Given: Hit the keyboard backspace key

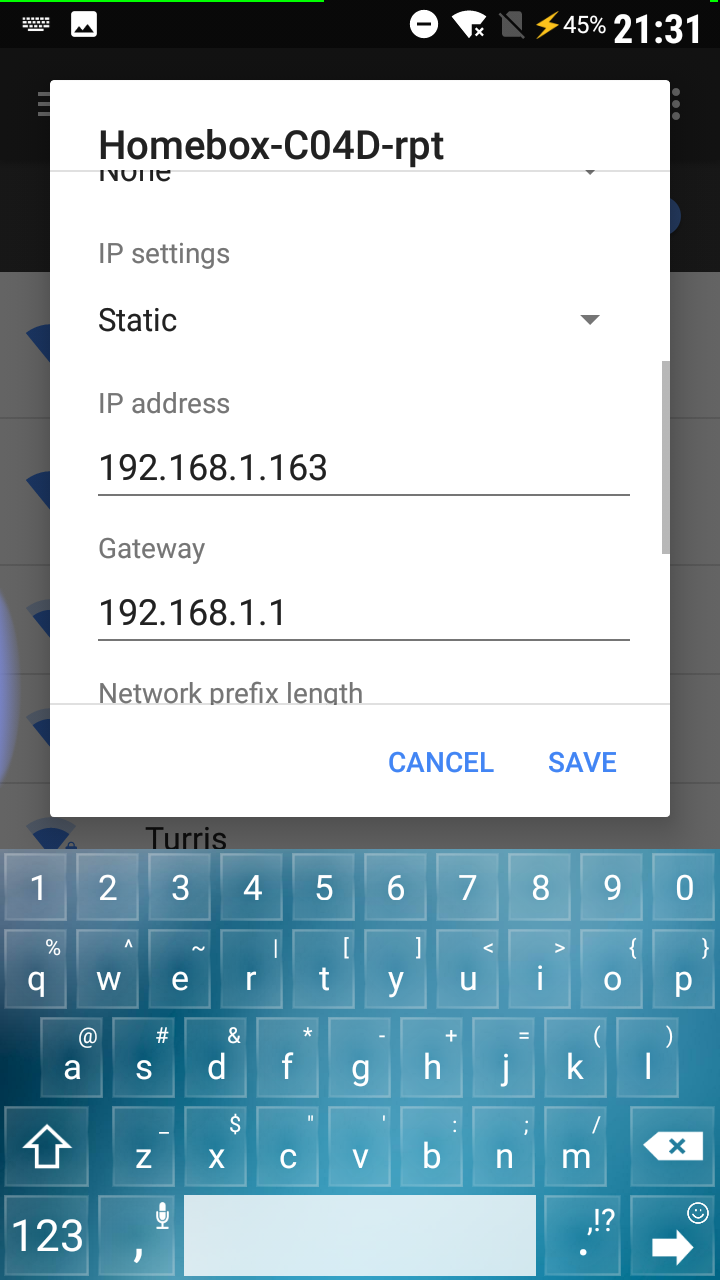Looking at the screenshot, I should [677, 1147].
